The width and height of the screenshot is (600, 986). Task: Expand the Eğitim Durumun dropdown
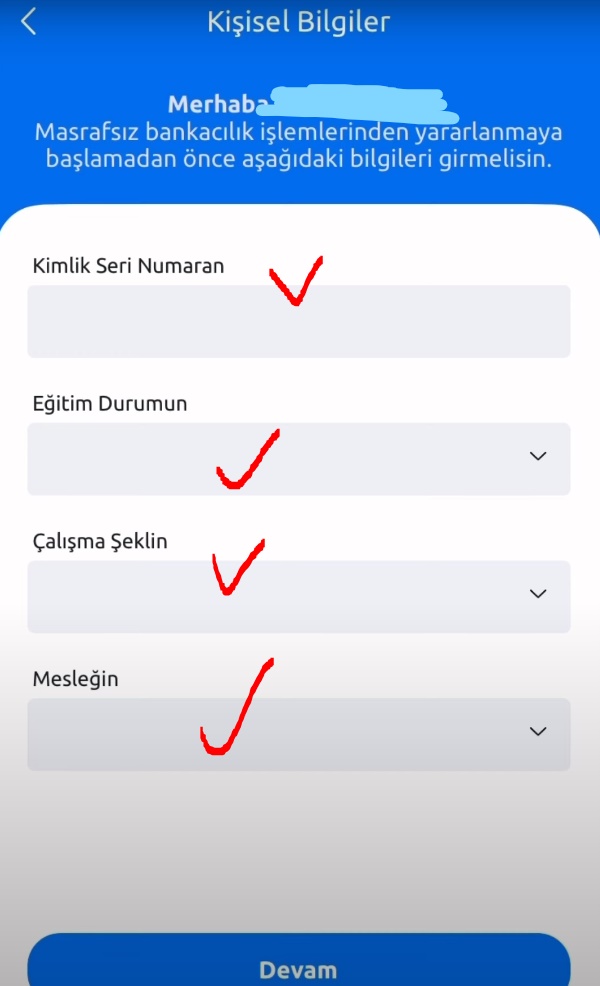tap(299, 459)
